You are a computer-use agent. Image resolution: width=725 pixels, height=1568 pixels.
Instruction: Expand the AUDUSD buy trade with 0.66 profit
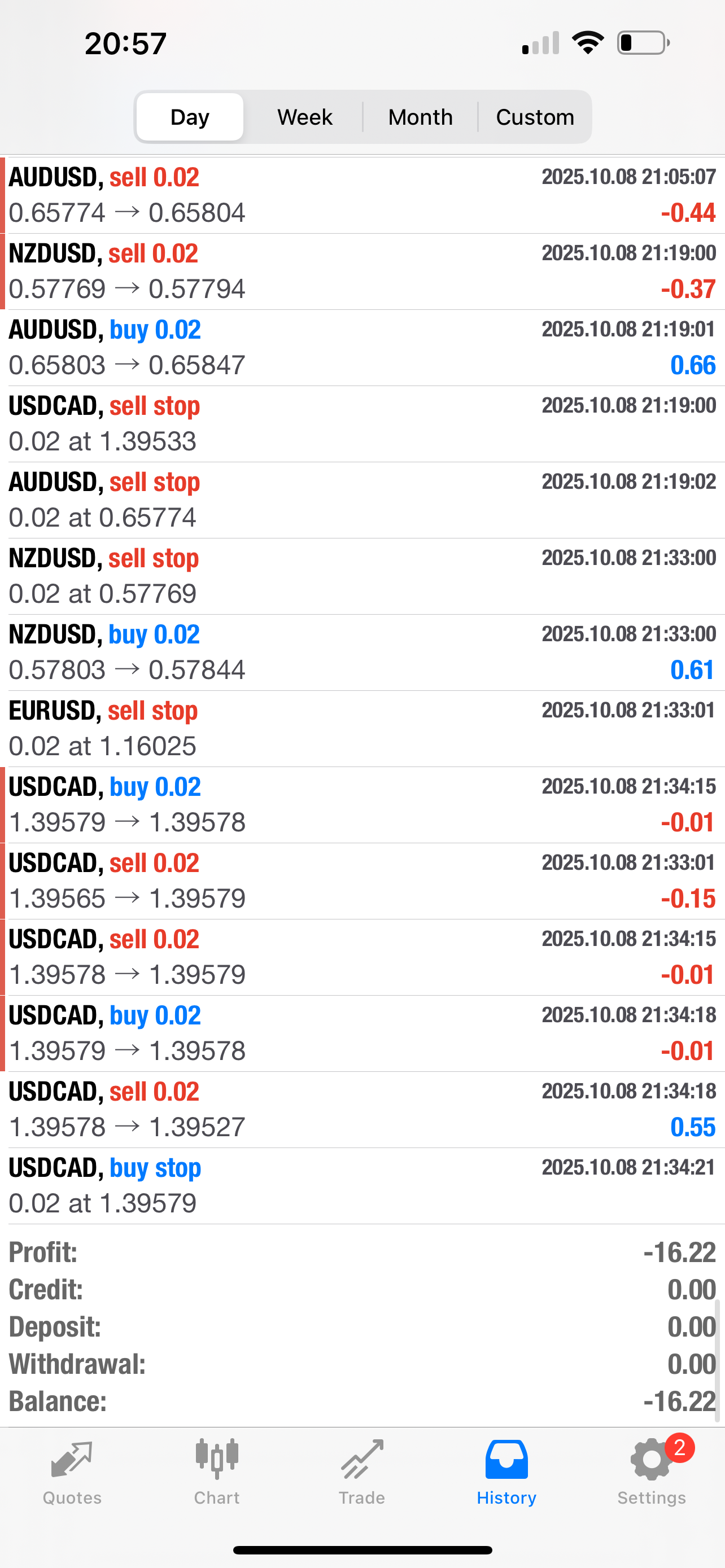pyautogui.click(x=362, y=348)
